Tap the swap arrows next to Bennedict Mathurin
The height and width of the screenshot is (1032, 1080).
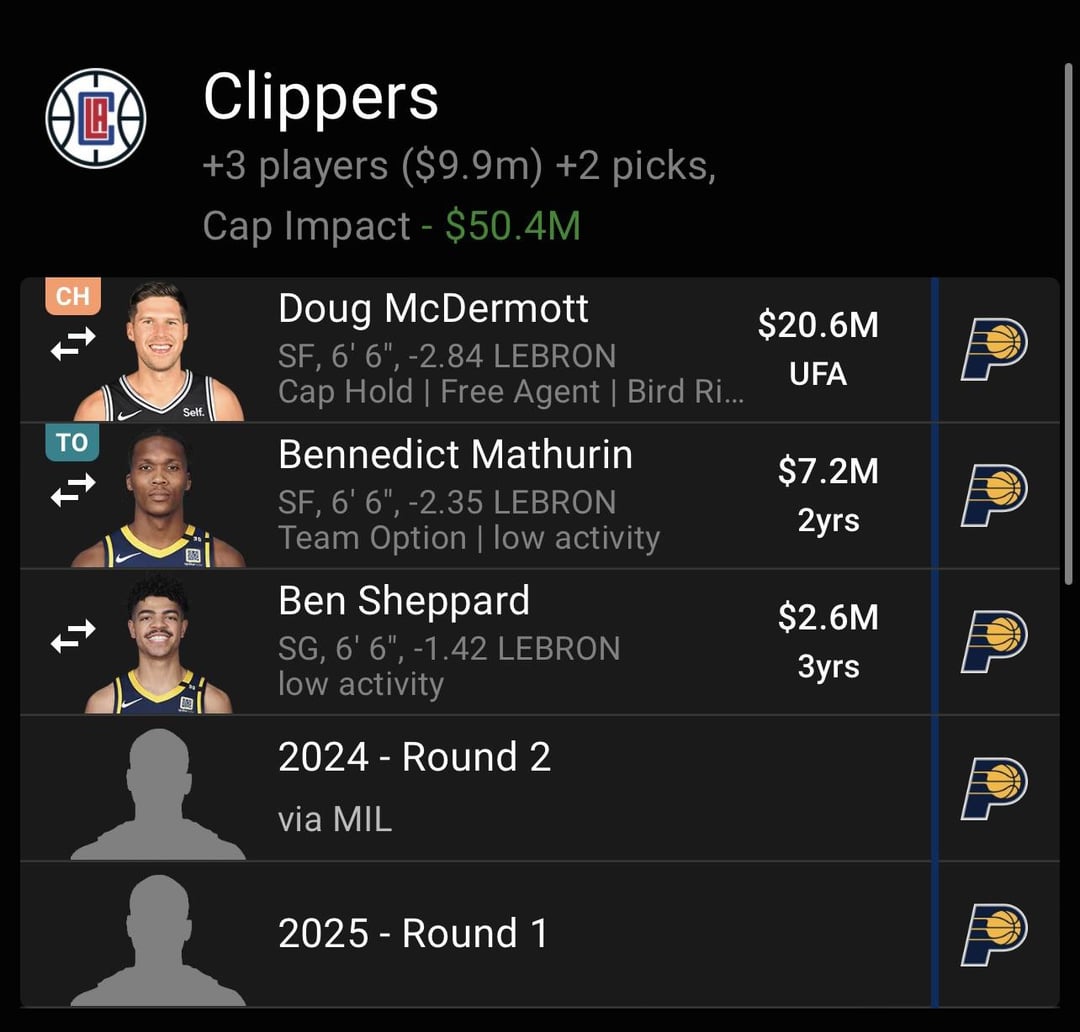[73, 489]
